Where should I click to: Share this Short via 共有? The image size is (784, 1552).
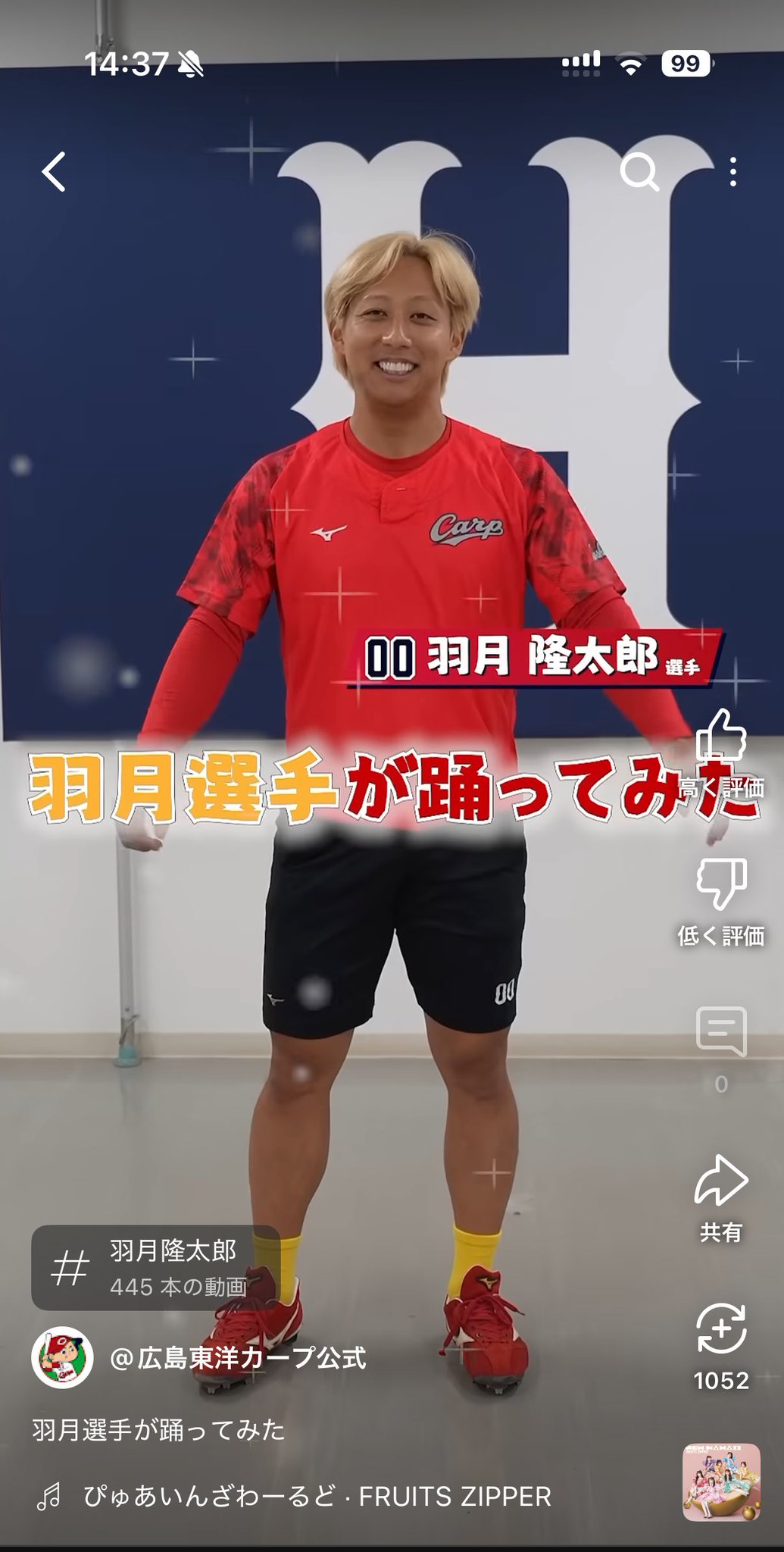[720, 1182]
